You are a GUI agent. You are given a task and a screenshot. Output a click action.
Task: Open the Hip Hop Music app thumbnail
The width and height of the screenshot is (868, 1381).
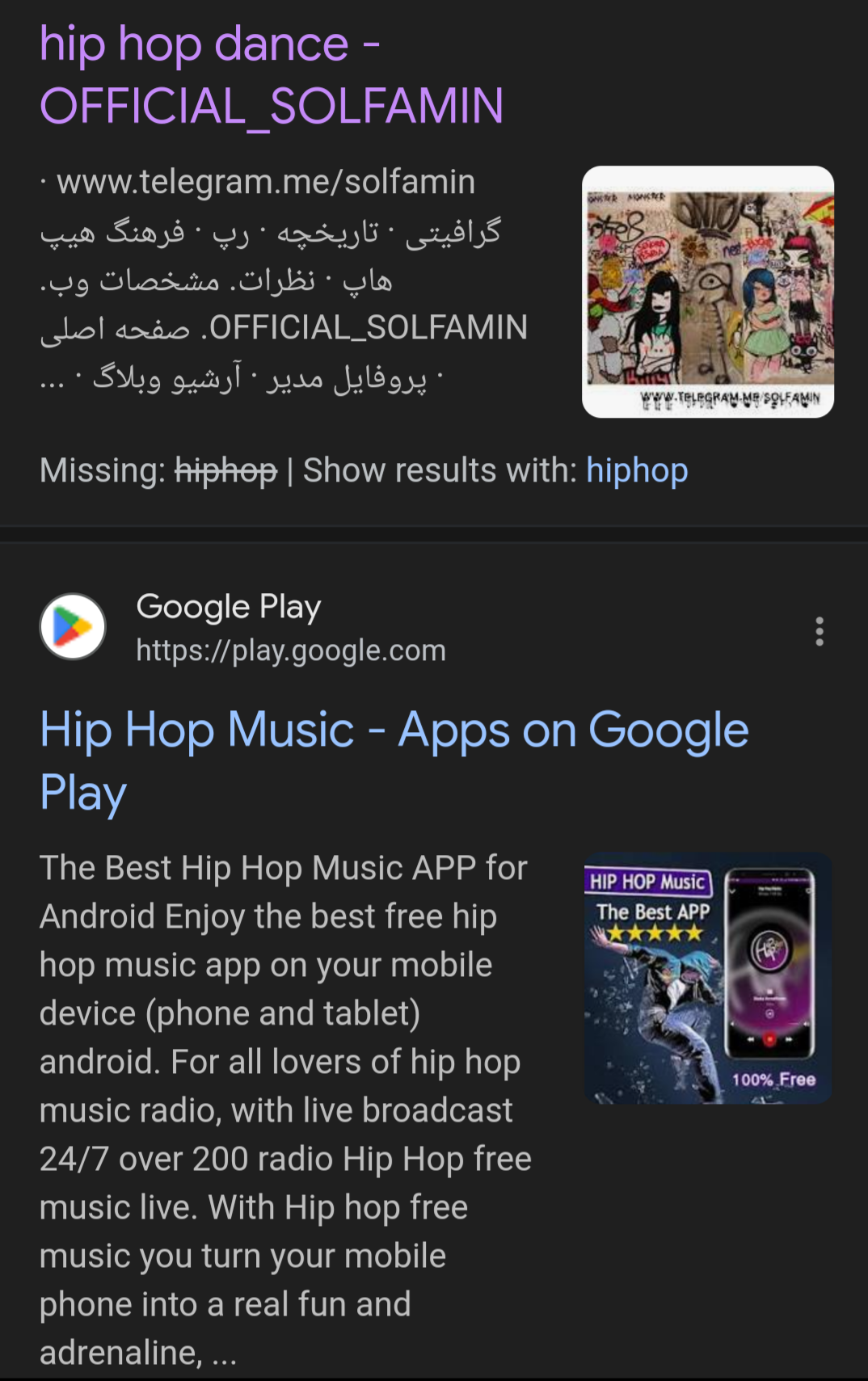tap(707, 978)
